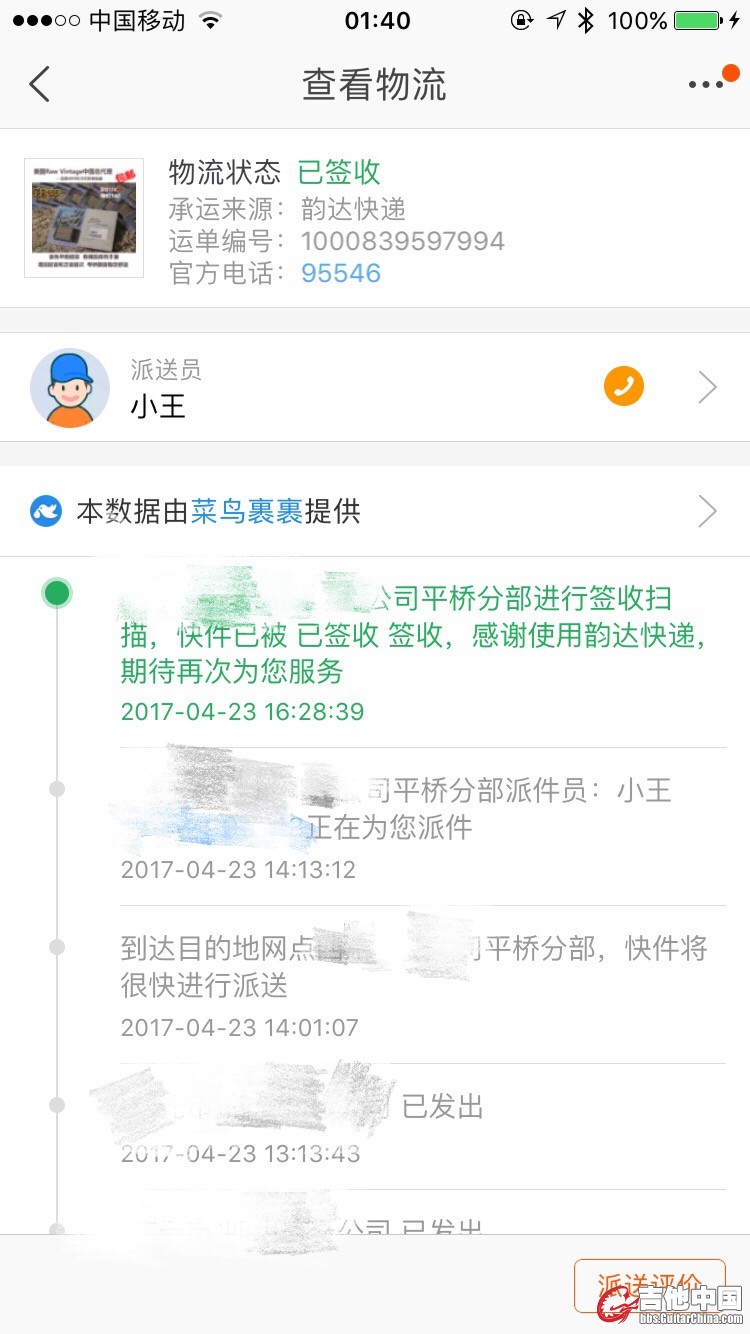Go back from 查看物流 page
The width and height of the screenshot is (750, 1334).
coord(40,84)
